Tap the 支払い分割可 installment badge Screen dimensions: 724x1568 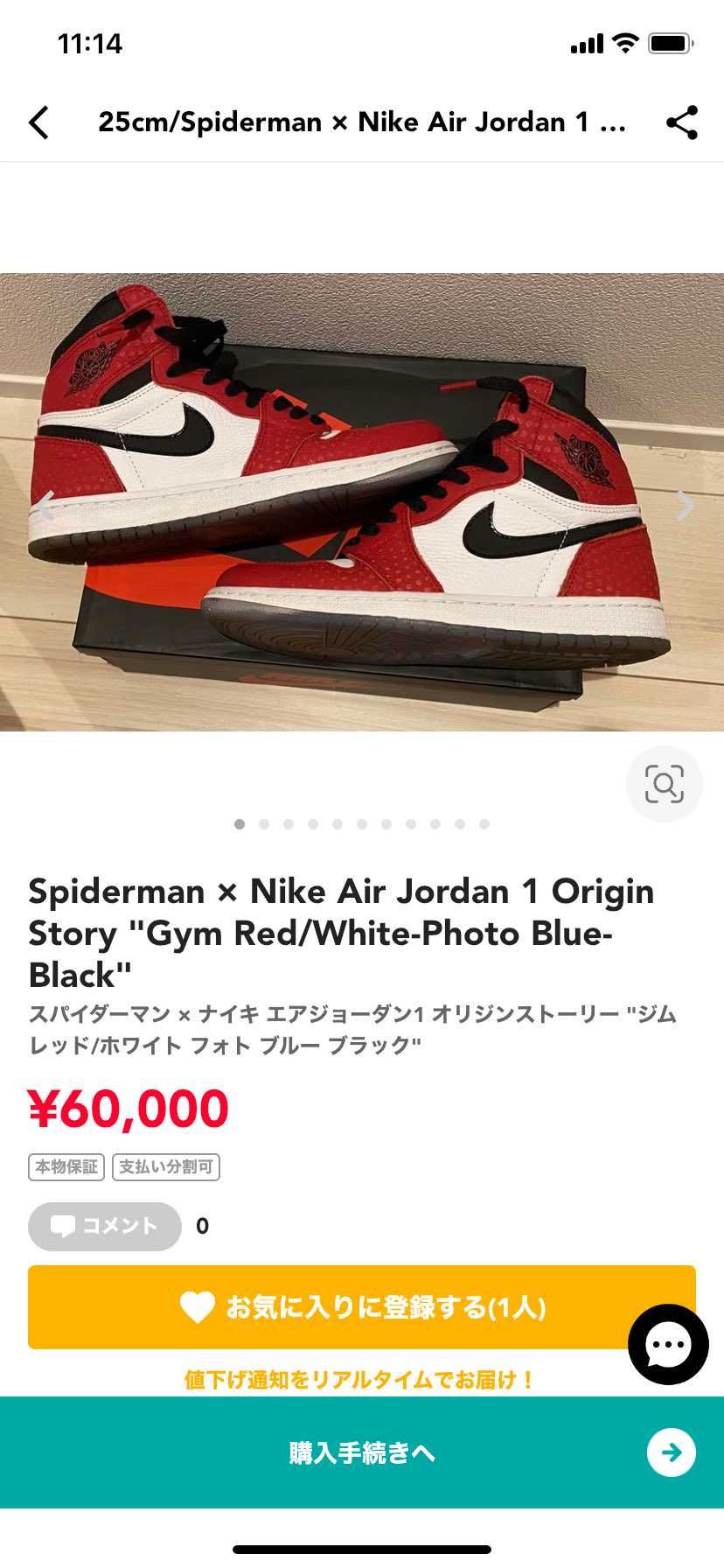165,1167
